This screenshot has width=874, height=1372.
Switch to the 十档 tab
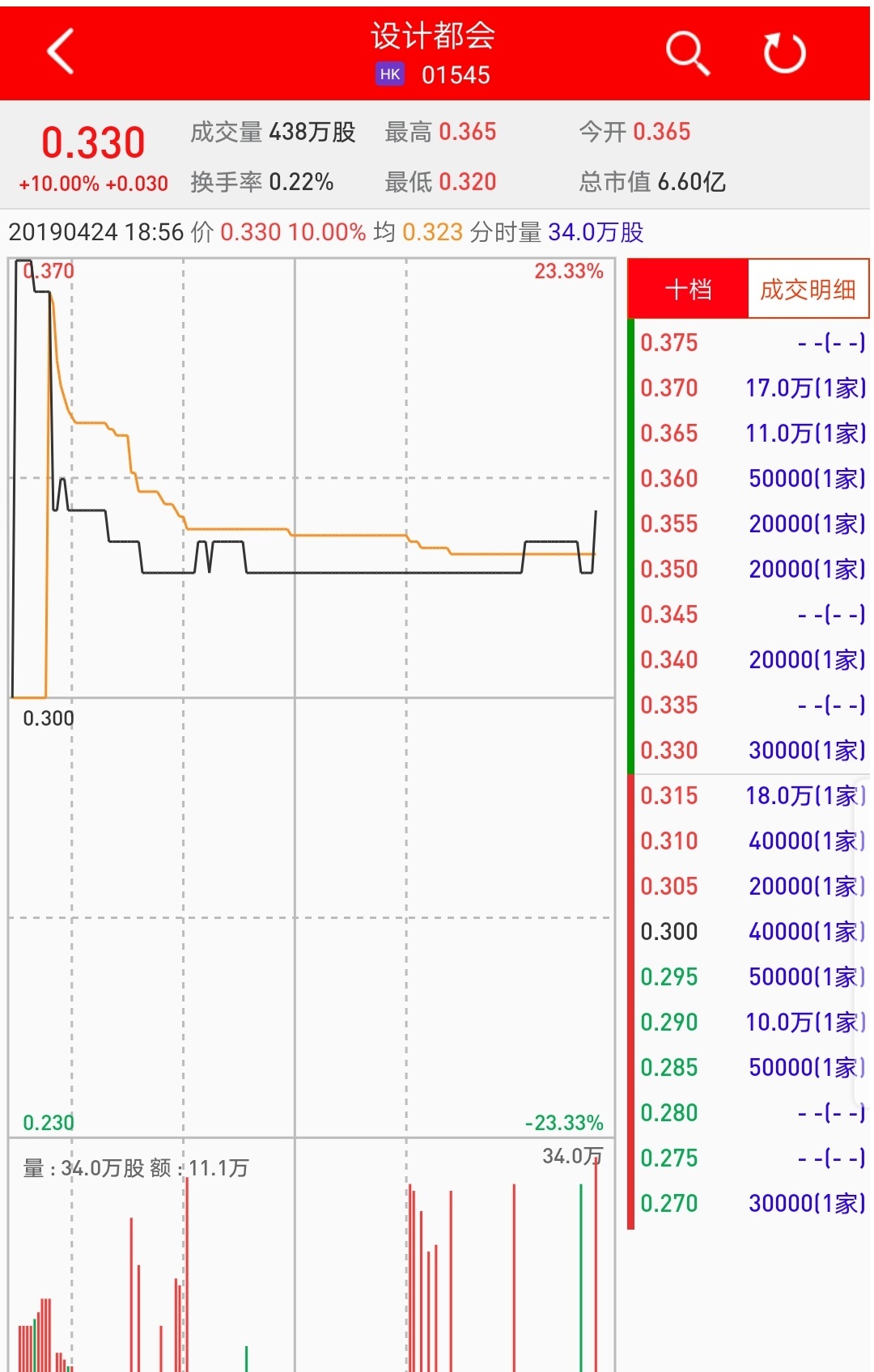688,290
